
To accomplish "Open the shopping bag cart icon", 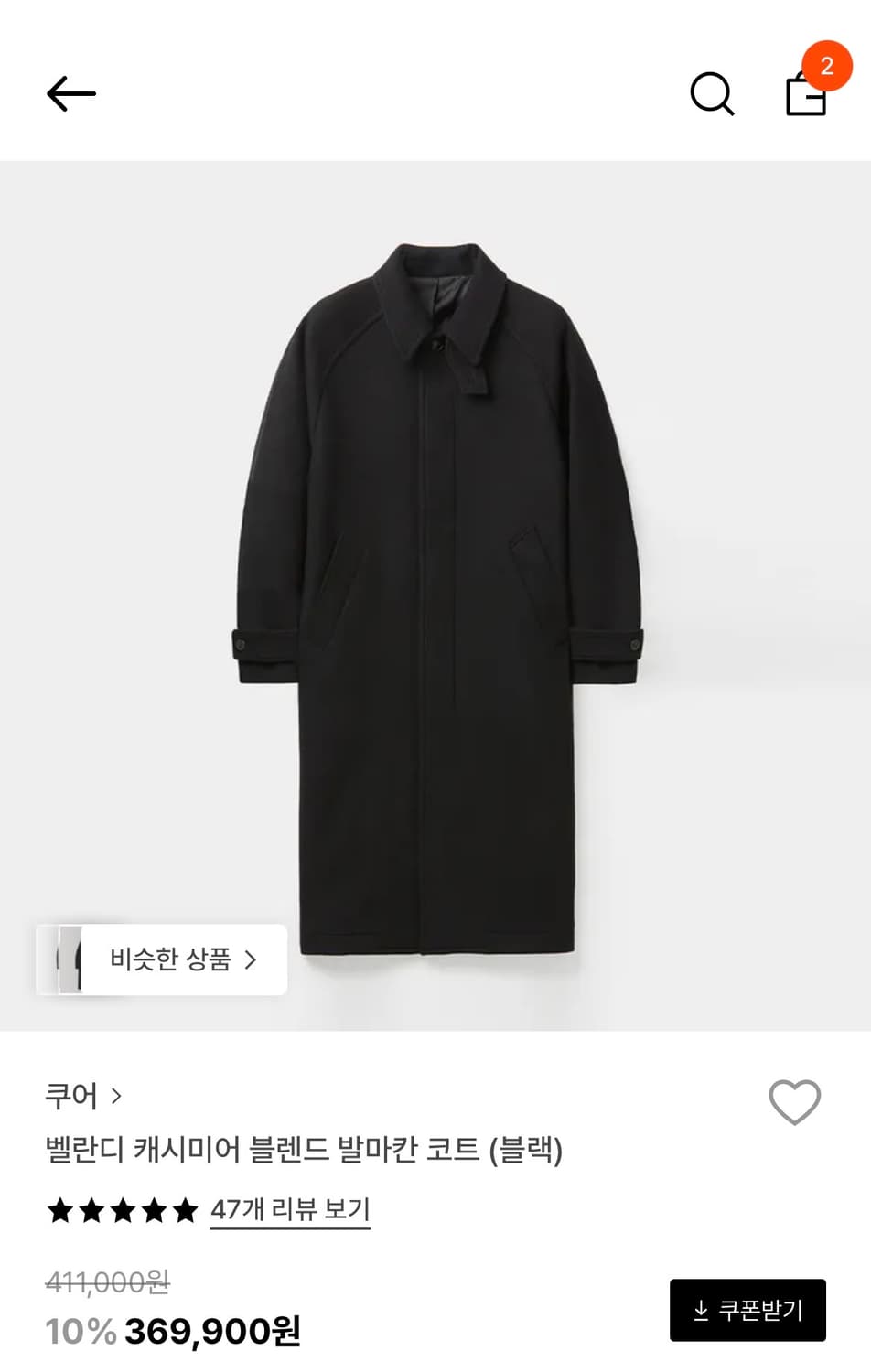I will coord(805,96).
